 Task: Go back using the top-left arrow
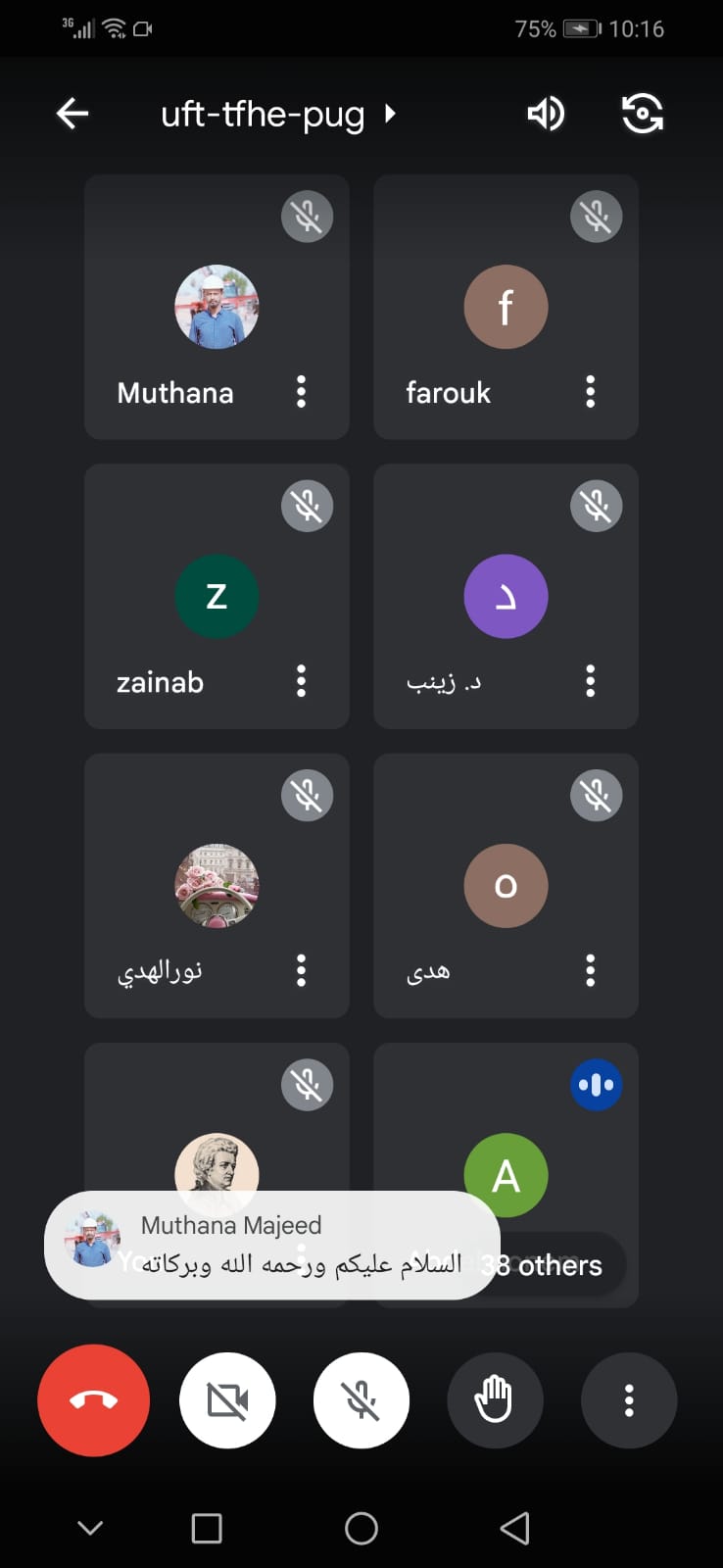coord(72,114)
